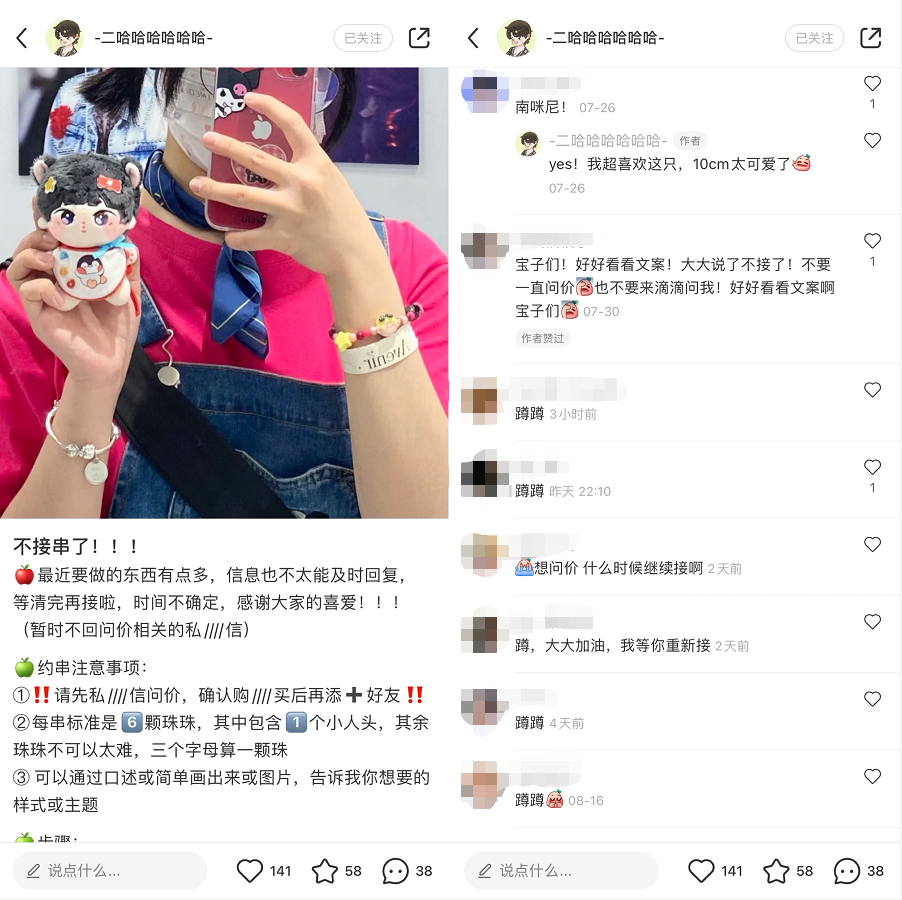Open comments via the 38 bubble under the caption
Viewport: 902px width, 900px height.
396,871
